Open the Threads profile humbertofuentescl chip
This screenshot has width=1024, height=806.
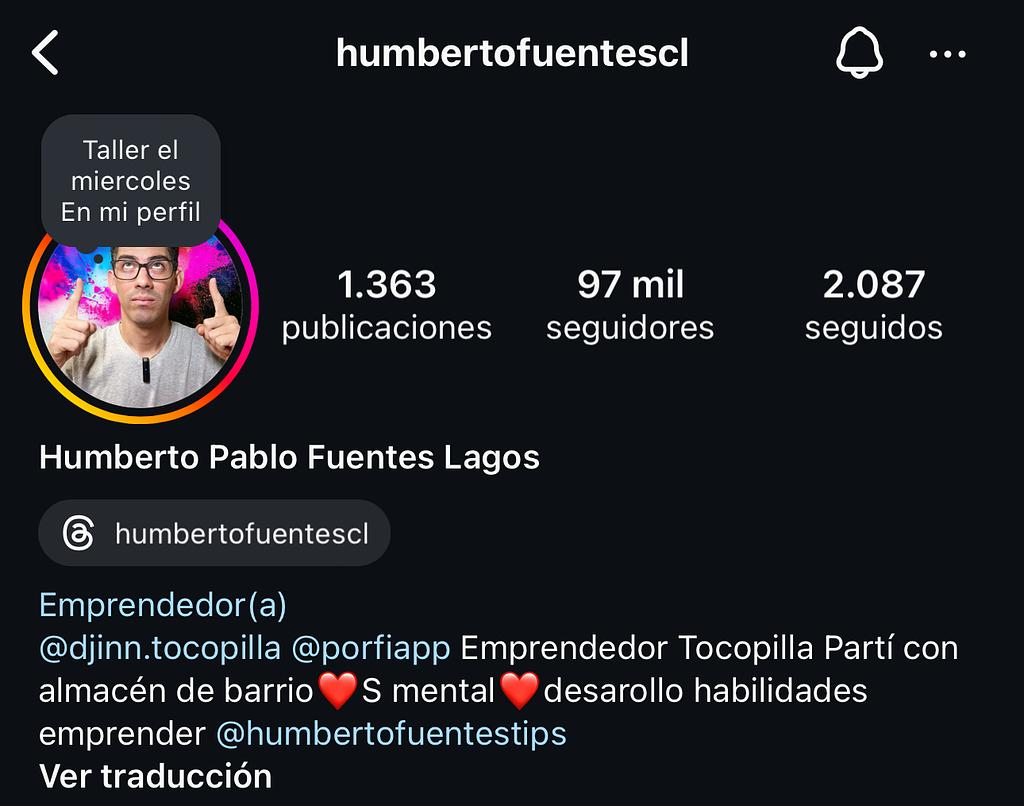coord(214,534)
